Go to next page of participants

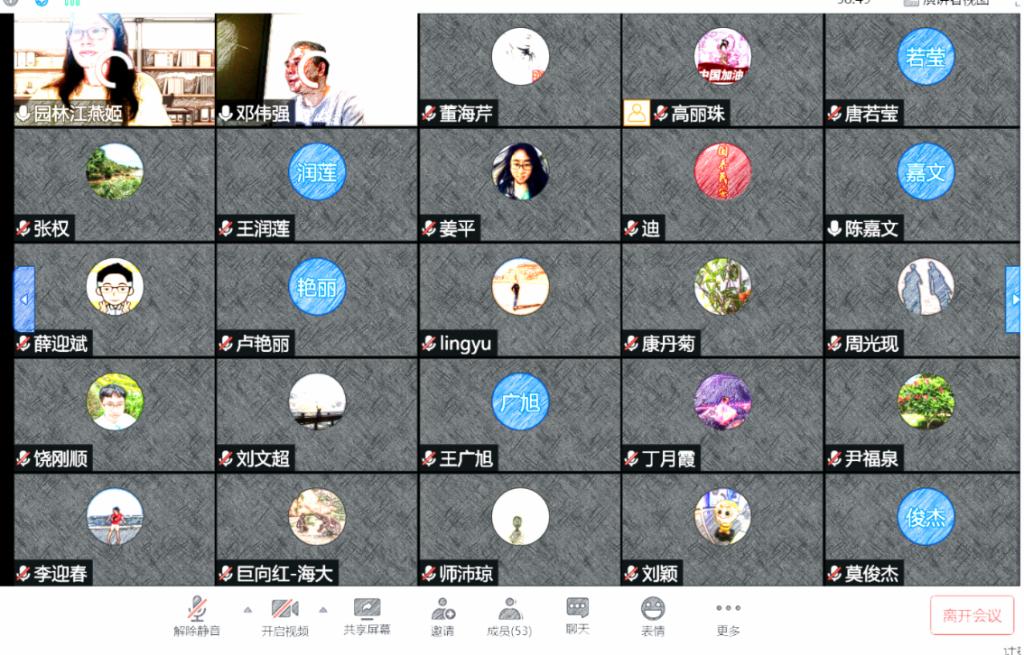click(x=1012, y=299)
